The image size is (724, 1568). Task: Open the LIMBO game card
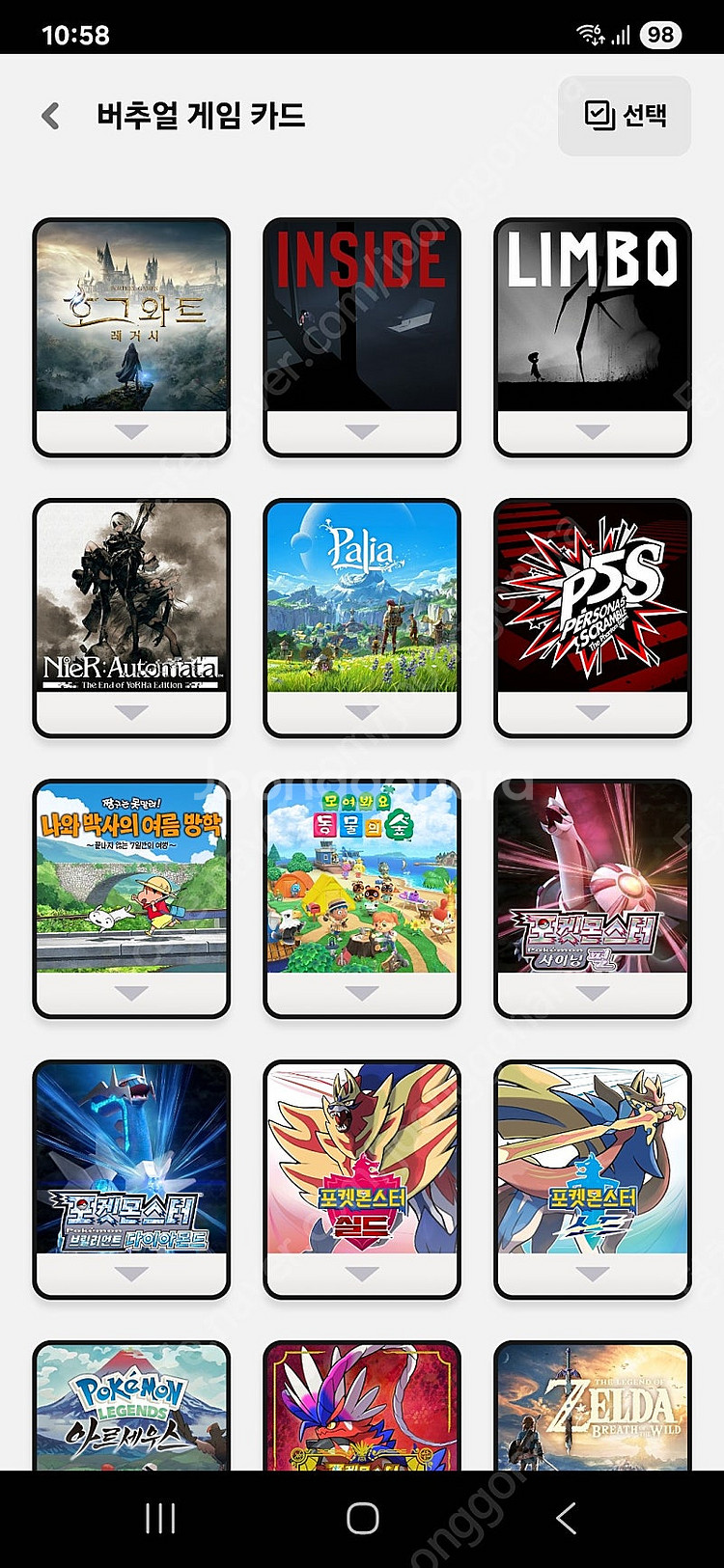593,316
